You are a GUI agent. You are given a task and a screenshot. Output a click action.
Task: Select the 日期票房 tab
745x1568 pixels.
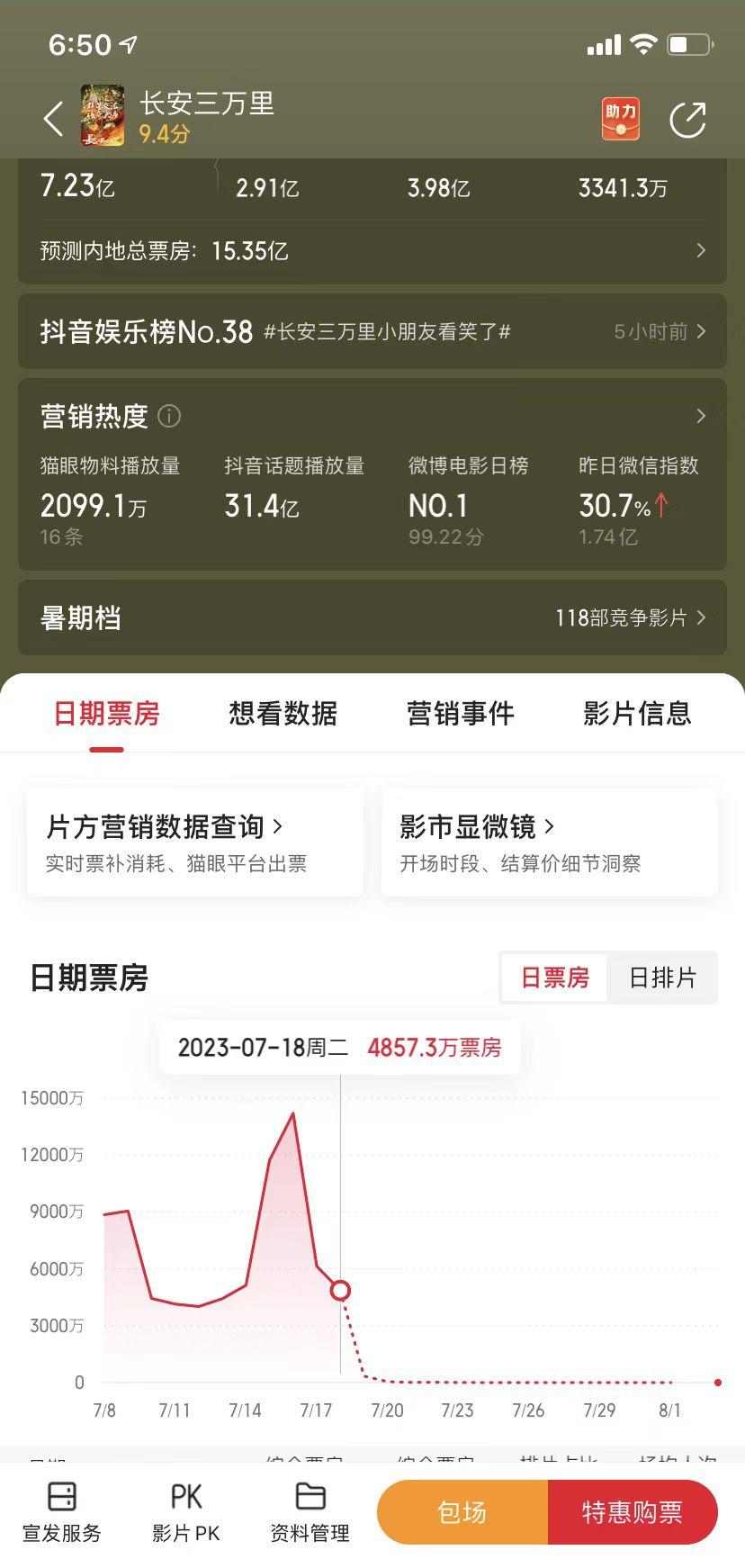106,714
